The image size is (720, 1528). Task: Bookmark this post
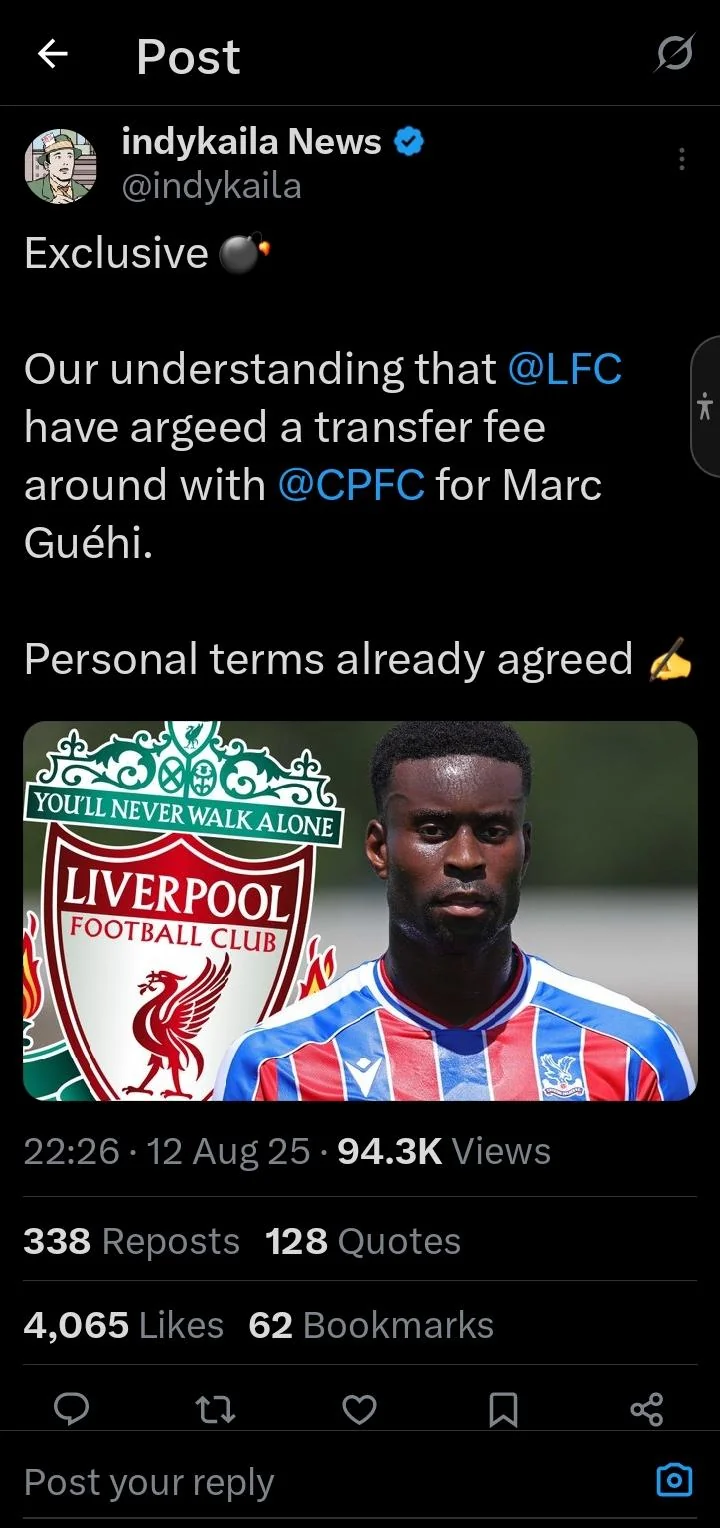point(503,1409)
